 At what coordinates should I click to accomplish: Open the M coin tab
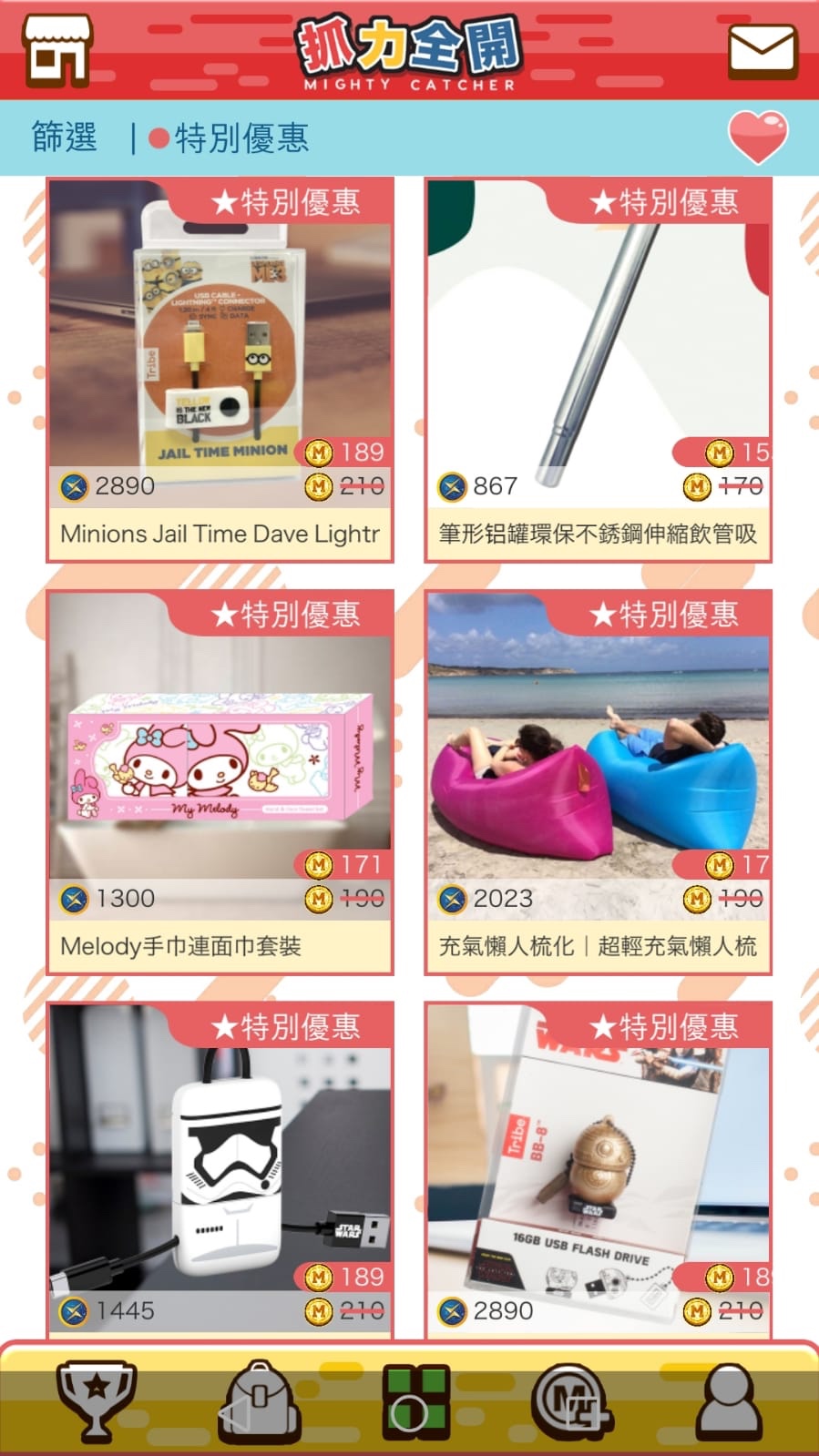pos(571,1400)
